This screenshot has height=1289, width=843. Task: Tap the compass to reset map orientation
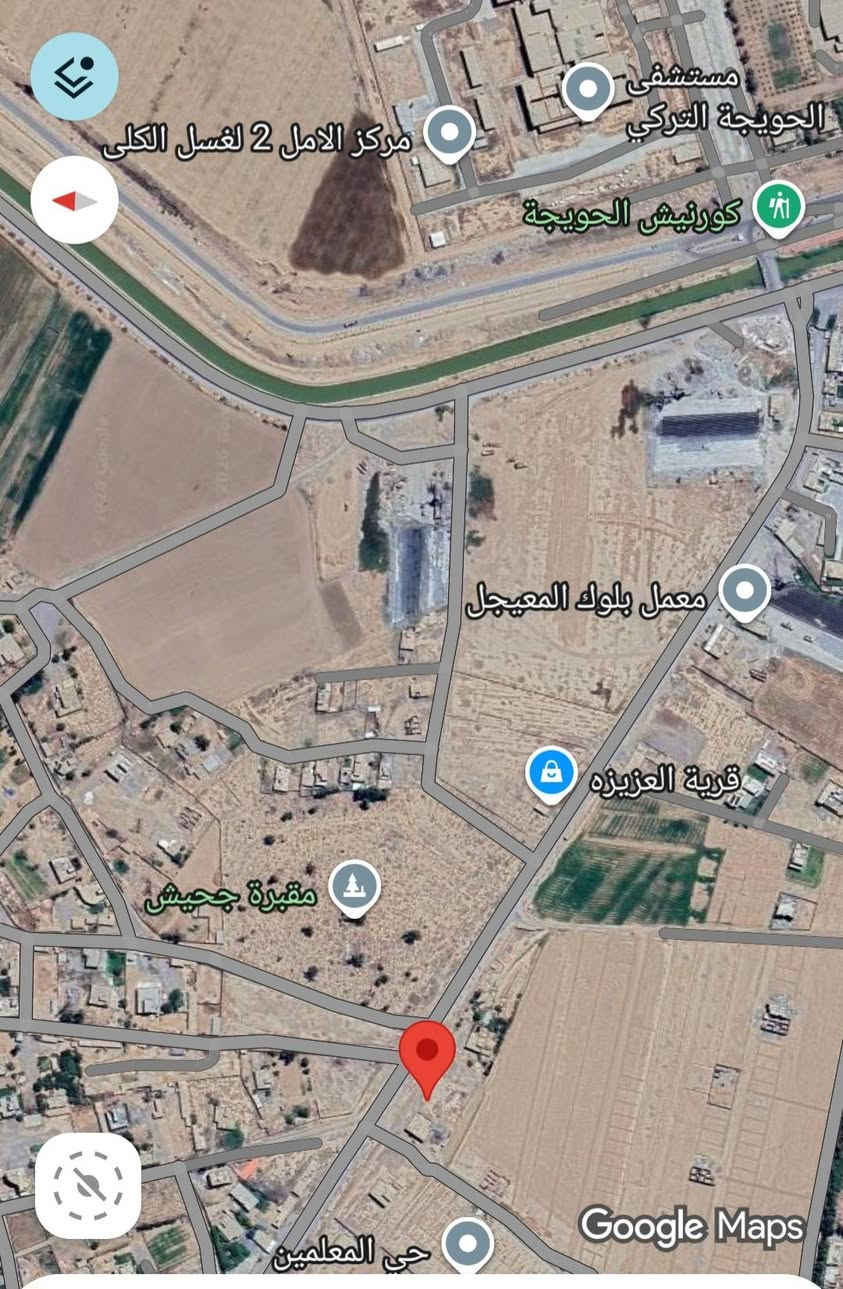pos(75,200)
